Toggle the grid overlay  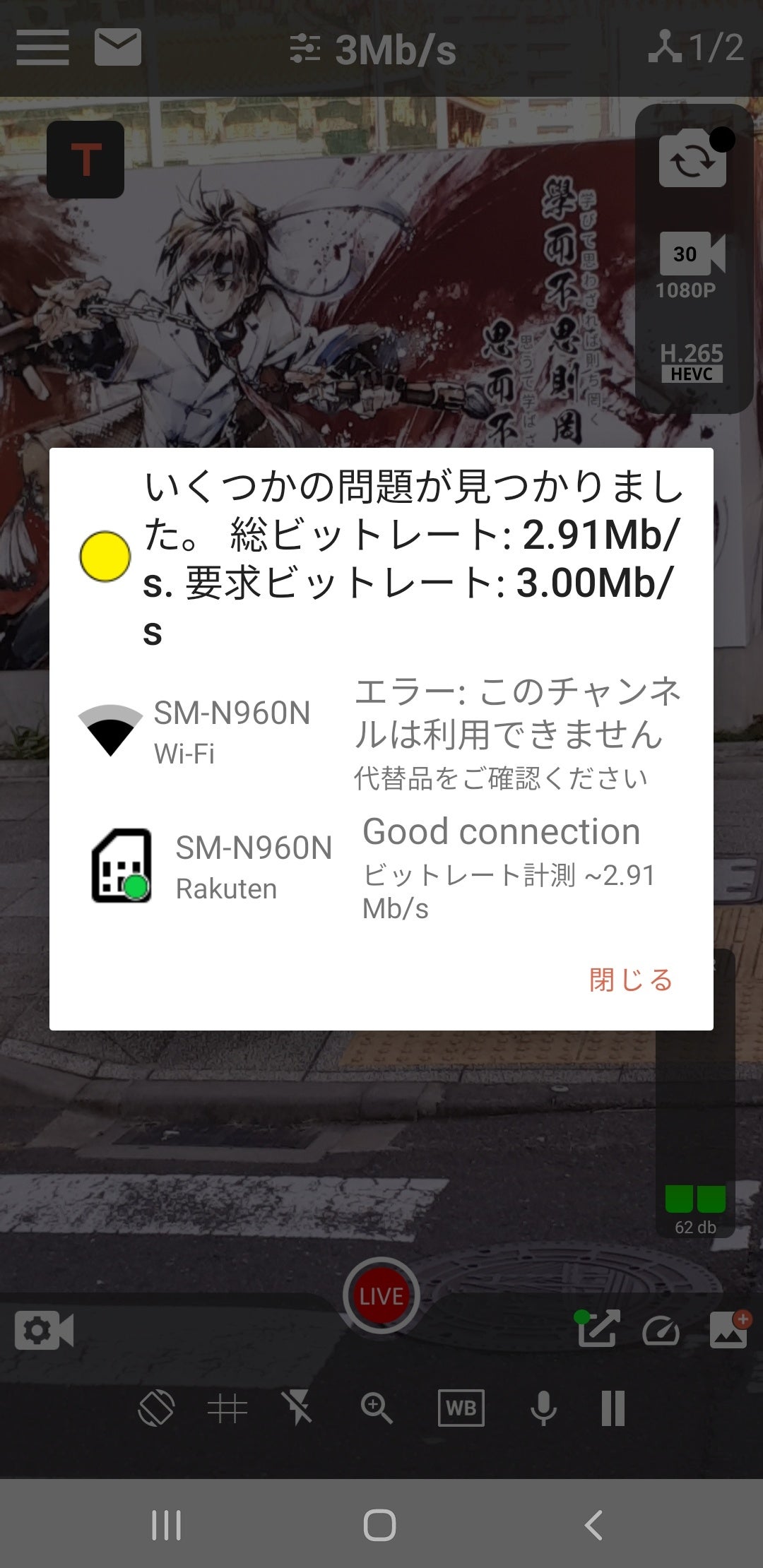click(x=227, y=1408)
